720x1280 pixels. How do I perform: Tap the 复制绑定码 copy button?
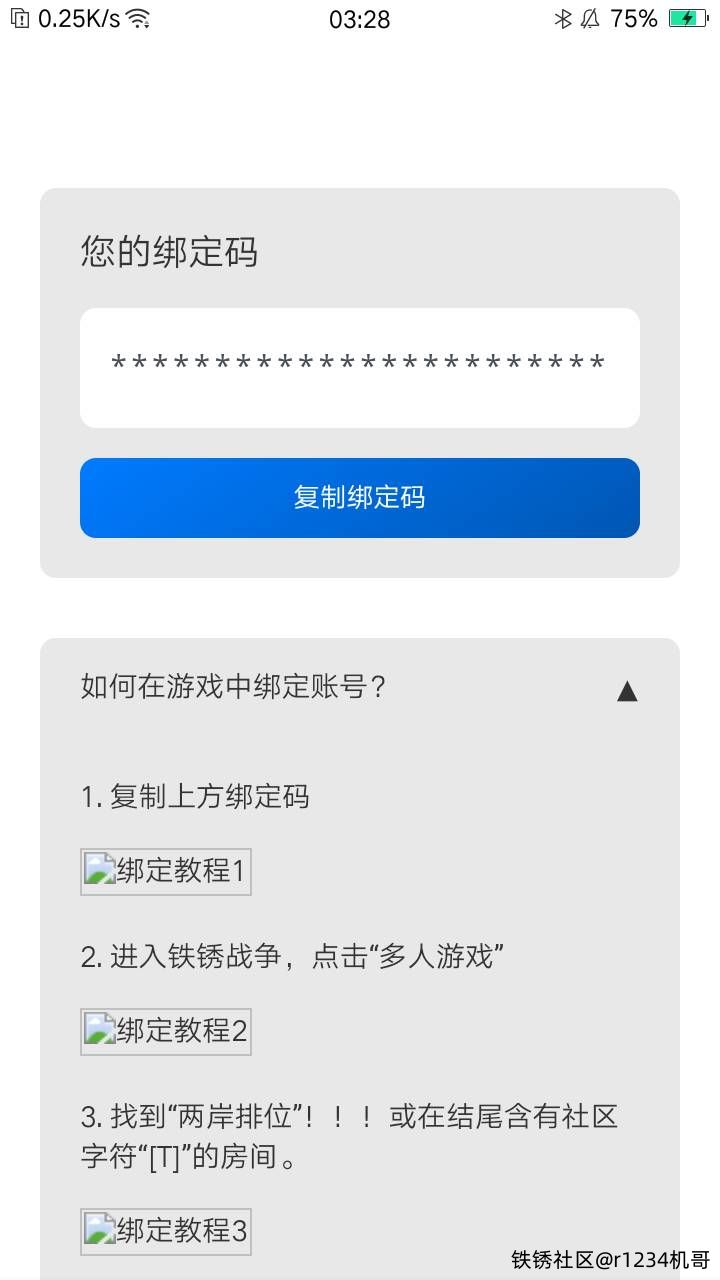pos(359,497)
